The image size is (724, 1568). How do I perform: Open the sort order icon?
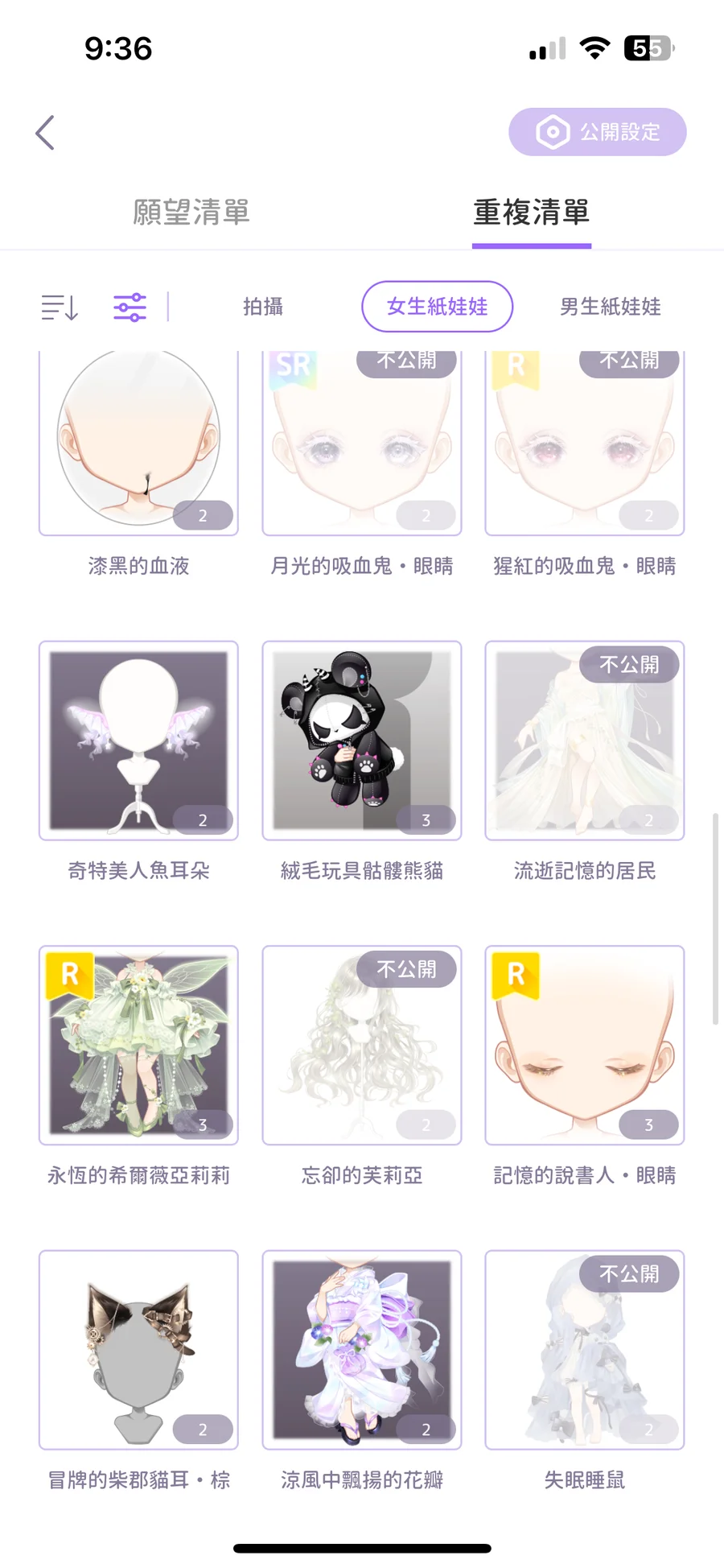click(x=60, y=307)
